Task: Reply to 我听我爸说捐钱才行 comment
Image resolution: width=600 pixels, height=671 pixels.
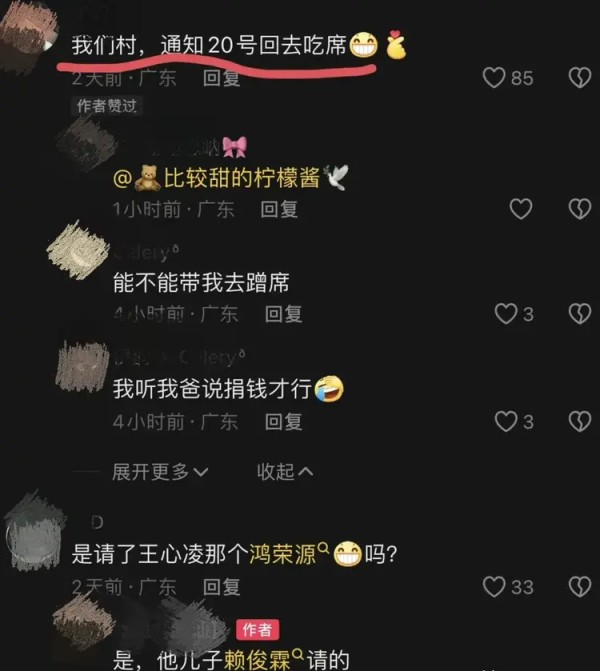Action: 283,421
